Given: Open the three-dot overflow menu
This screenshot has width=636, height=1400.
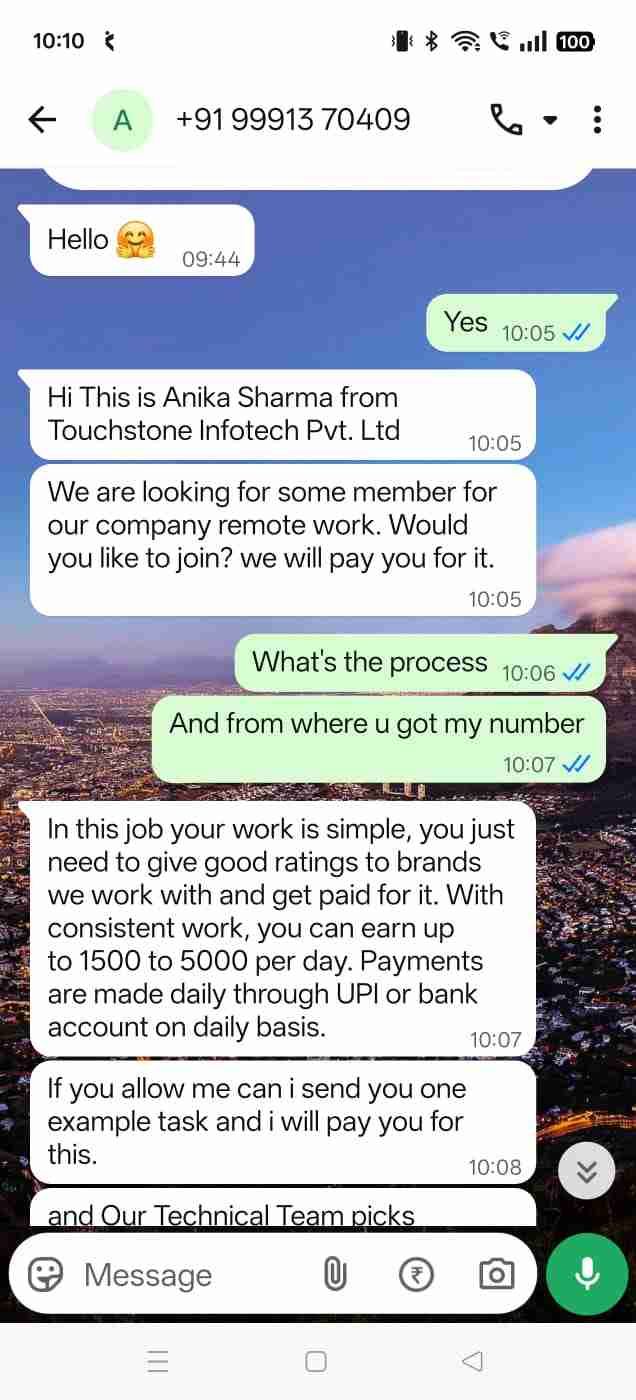Looking at the screenshot, I should tap(597, 120).
